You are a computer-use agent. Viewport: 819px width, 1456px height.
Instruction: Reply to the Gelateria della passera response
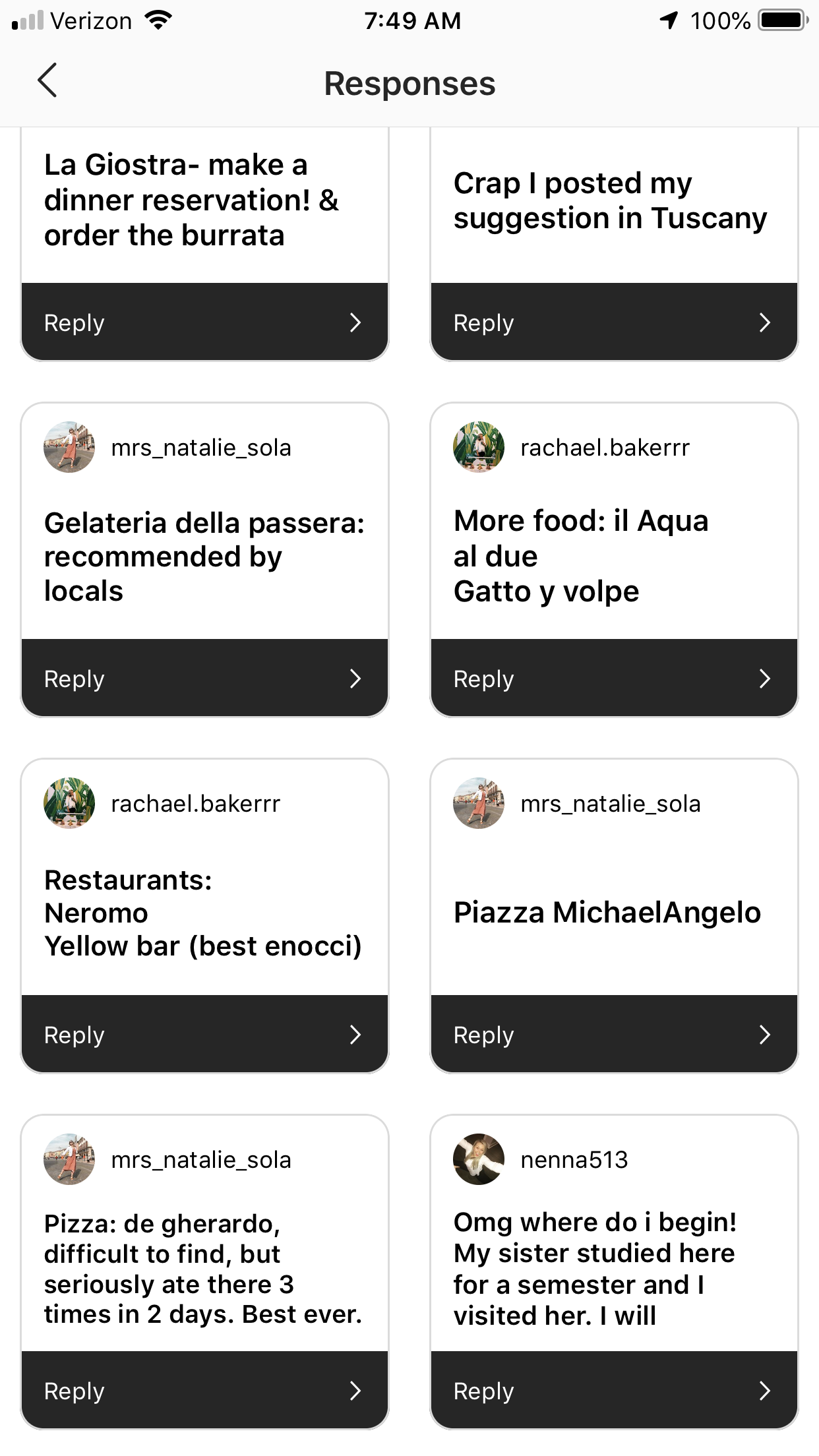point(204,679)
